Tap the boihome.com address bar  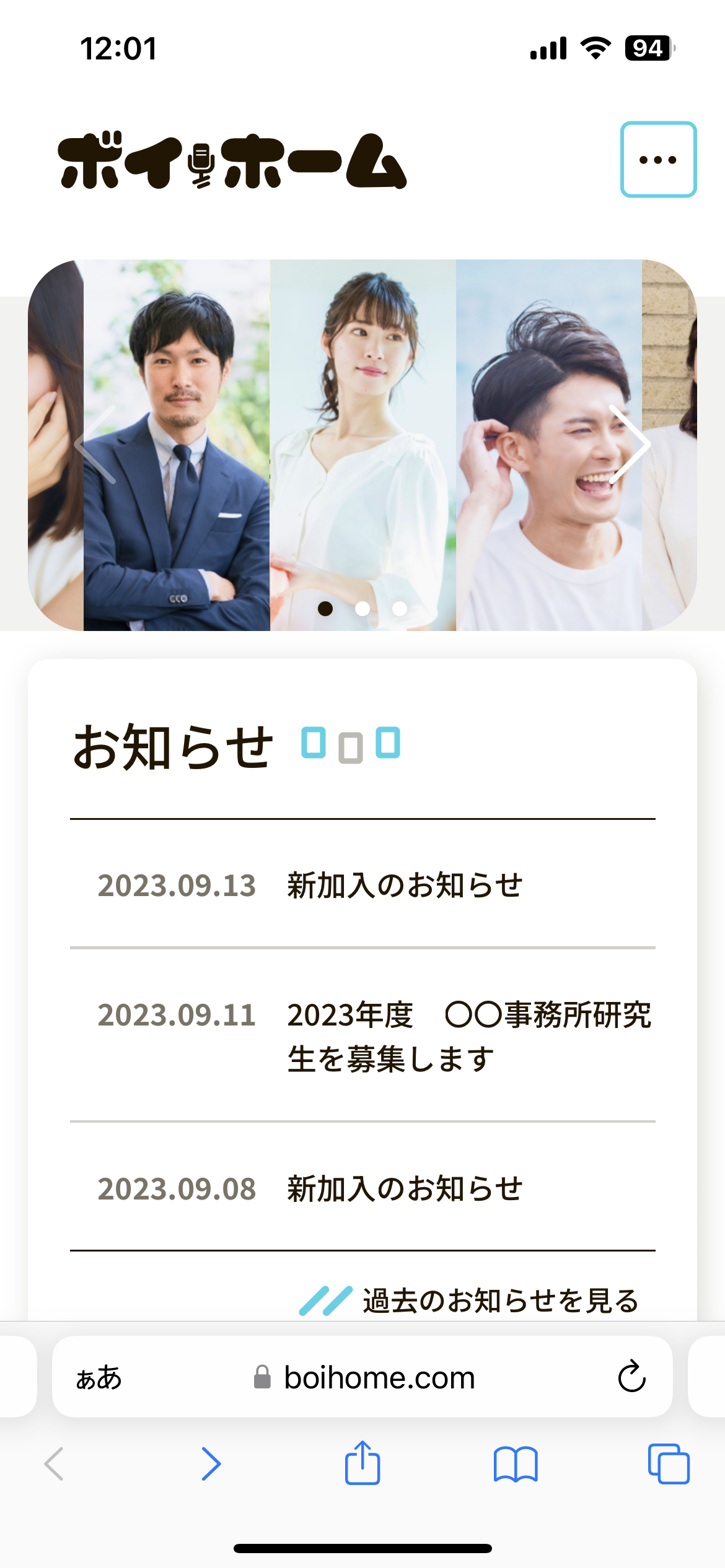(x=378, y=1377)
